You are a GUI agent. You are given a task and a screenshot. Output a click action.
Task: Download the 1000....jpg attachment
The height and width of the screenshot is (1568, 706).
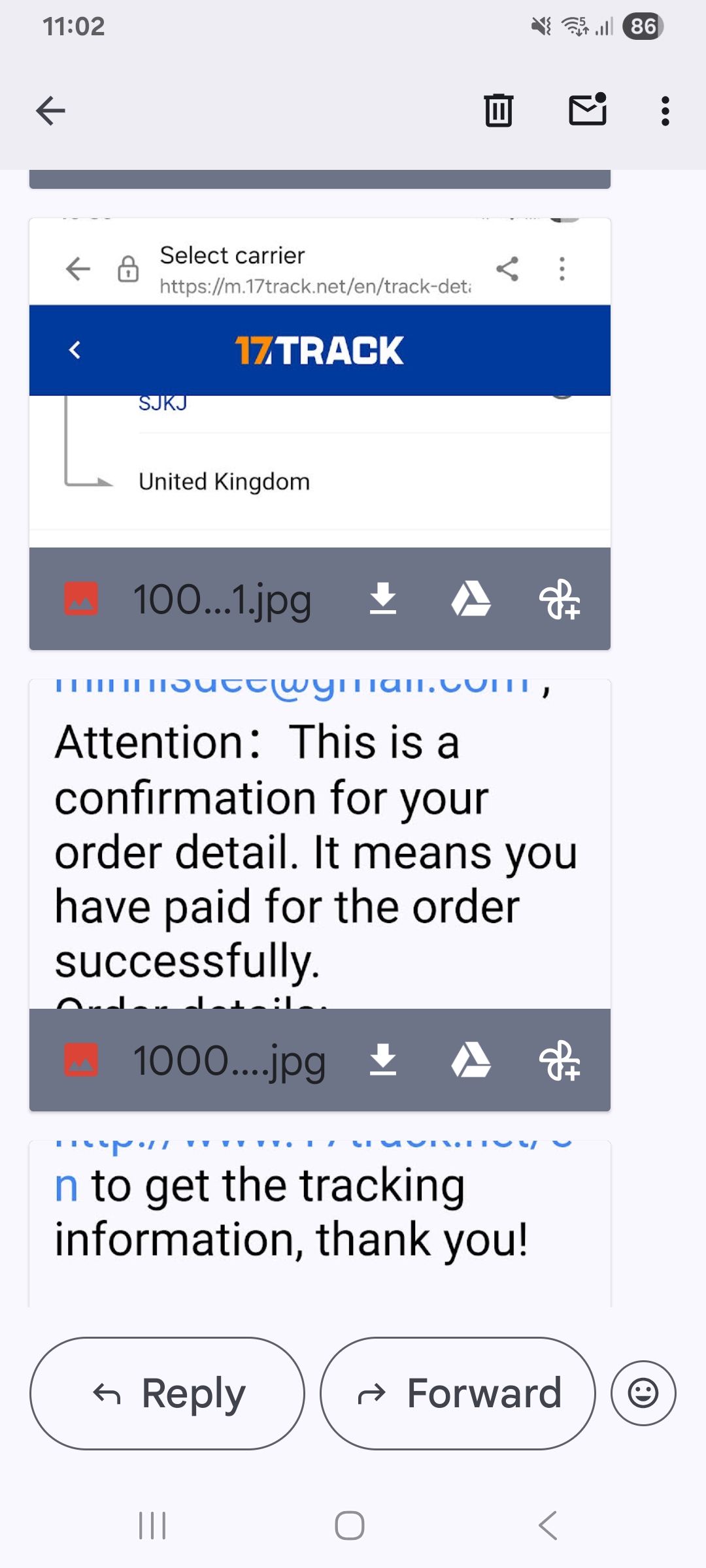point(383,1060)
